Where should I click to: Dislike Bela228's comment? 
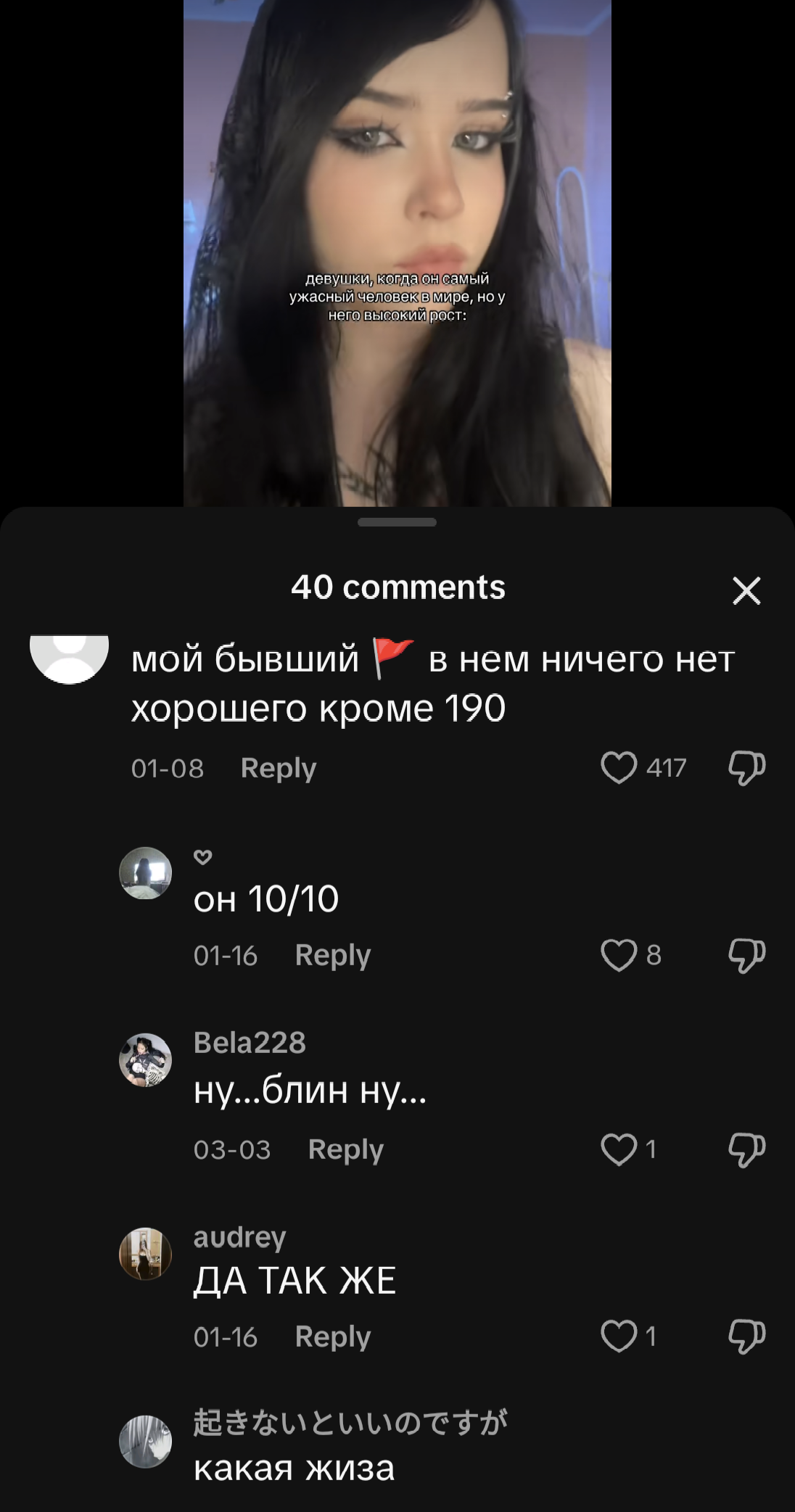[x=746, y=1149]
